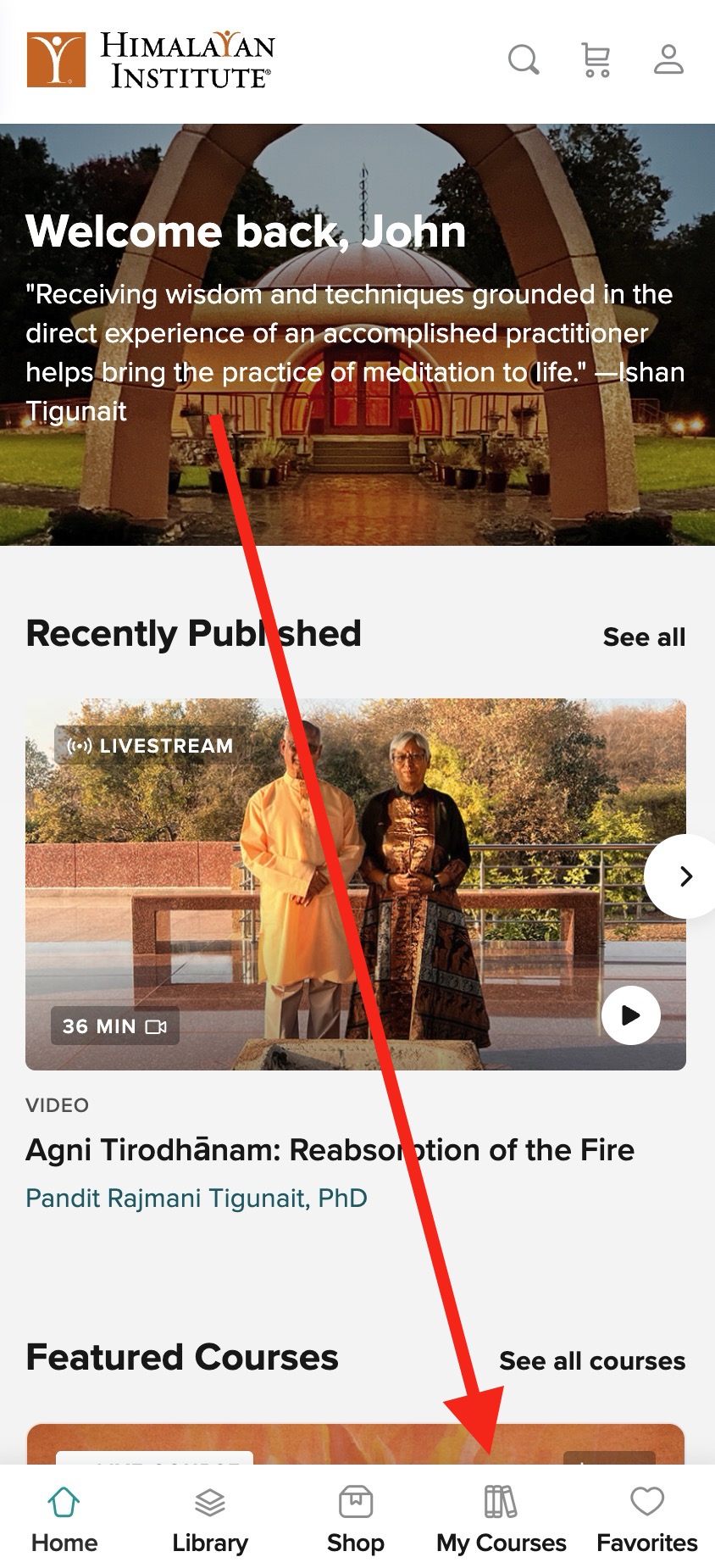Tap See all for Recently Published
715x1568 pixels.
(x=644, y=637)
